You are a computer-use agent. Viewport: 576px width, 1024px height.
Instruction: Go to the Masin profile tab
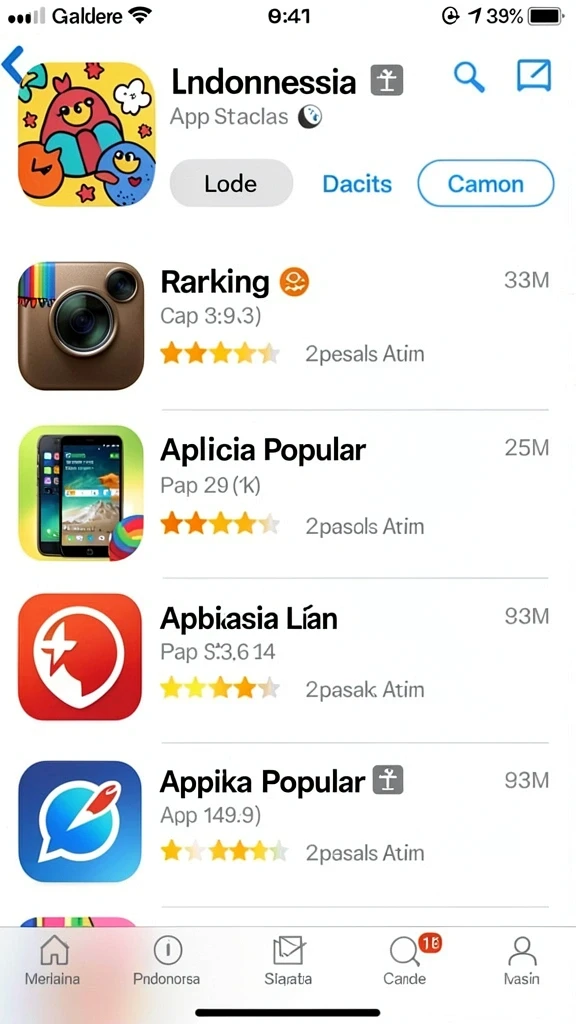point(521,960)
